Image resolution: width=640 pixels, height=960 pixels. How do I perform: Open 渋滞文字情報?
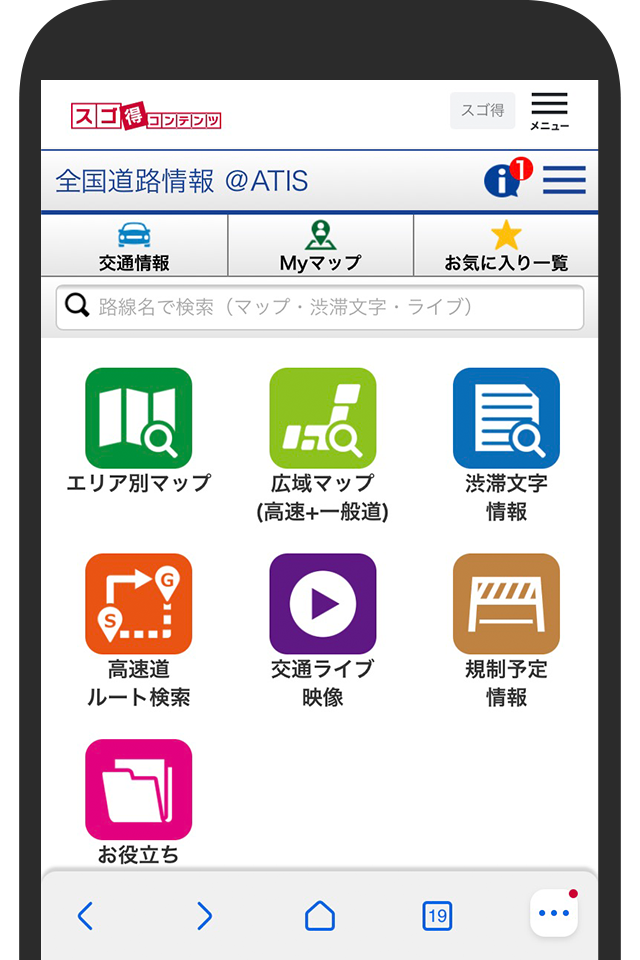pyautogui.click(x=506, y=418)
